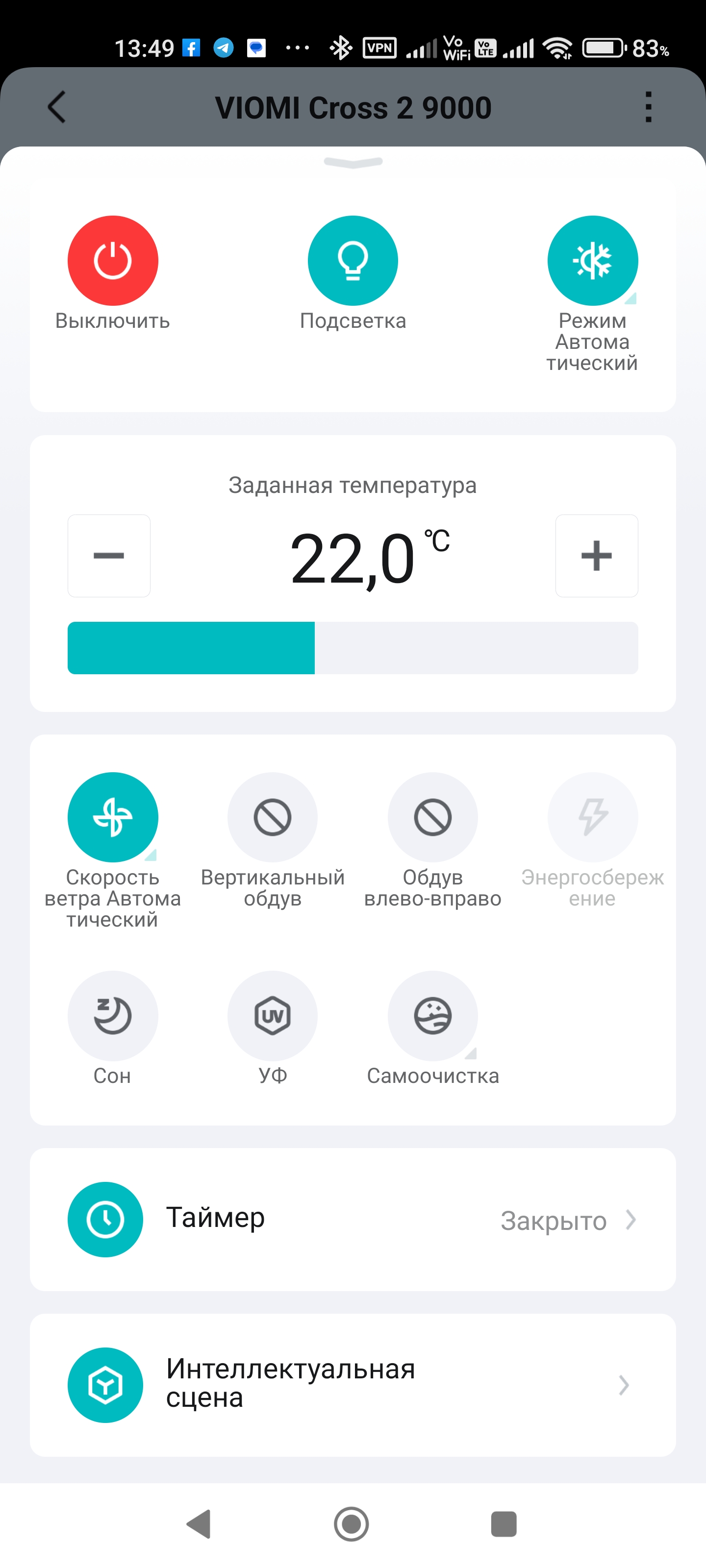This screenshot has height=1568, width=706.
Task: Open Самоочистка self-cleaning options
Action: click(x=432, y=1016)
